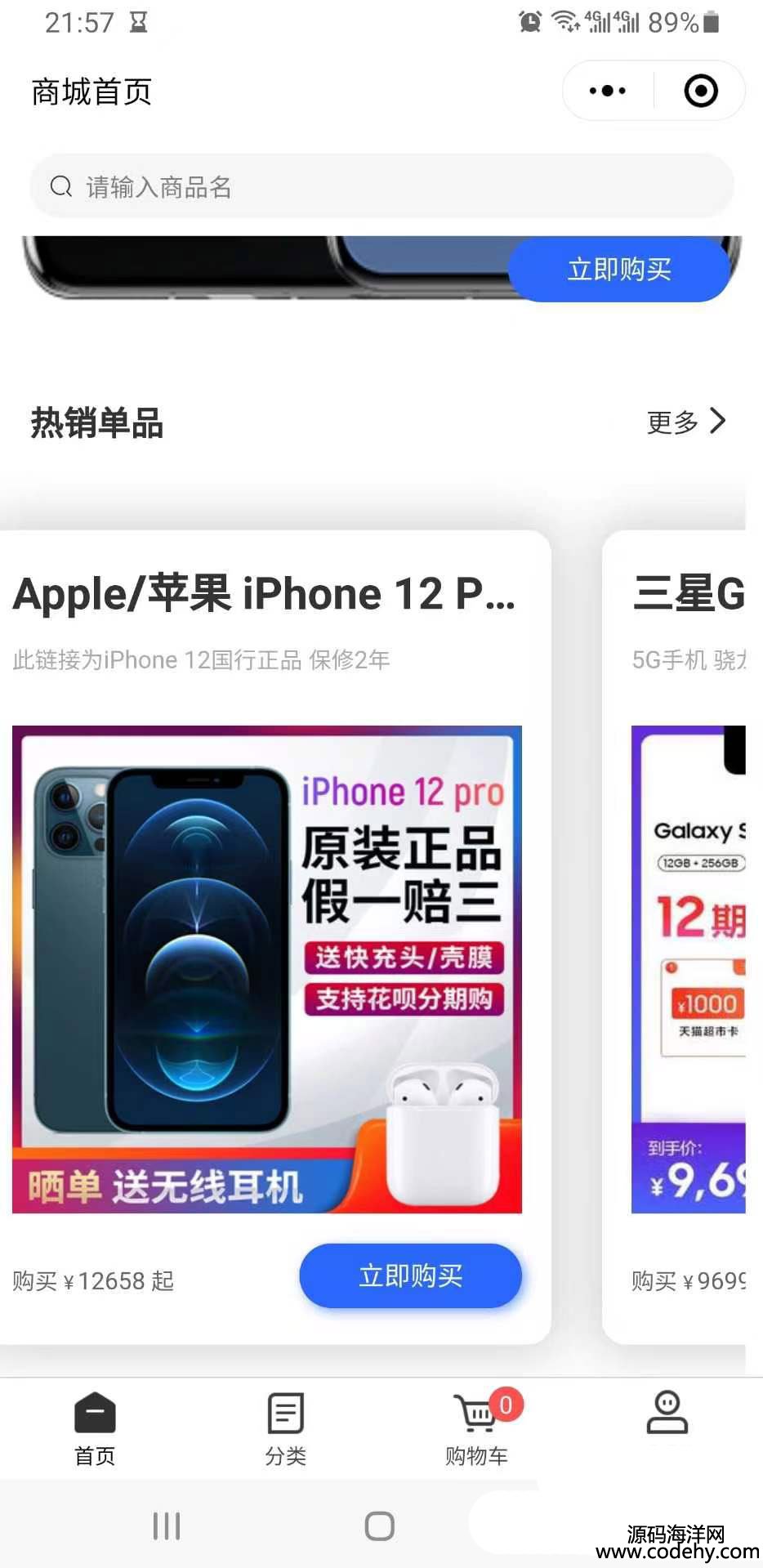Switch to the 首页 tab
Image resolution: width=763 pixels, height=1568 pixels.
pyautogui.click(x=95, y=1428)
